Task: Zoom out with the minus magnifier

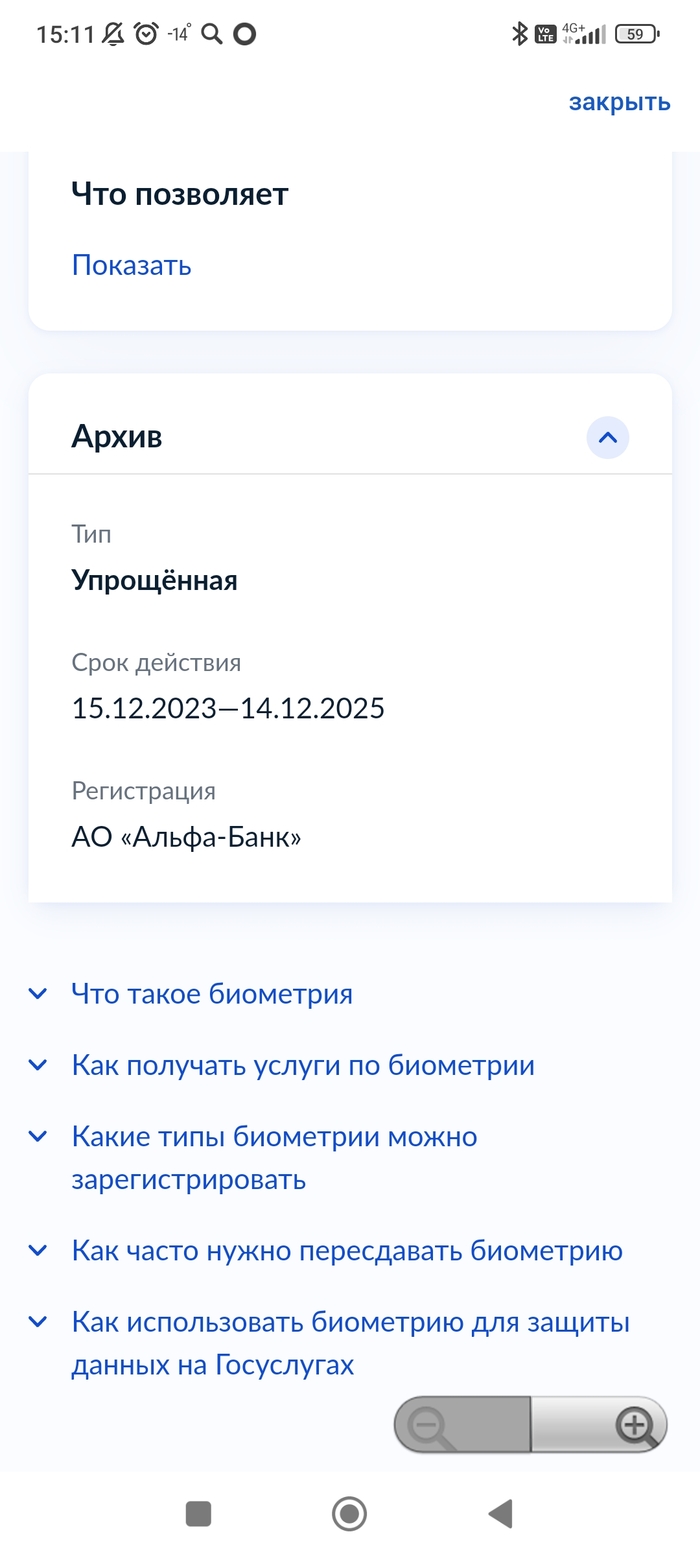Action: (x=432, y=1425)
